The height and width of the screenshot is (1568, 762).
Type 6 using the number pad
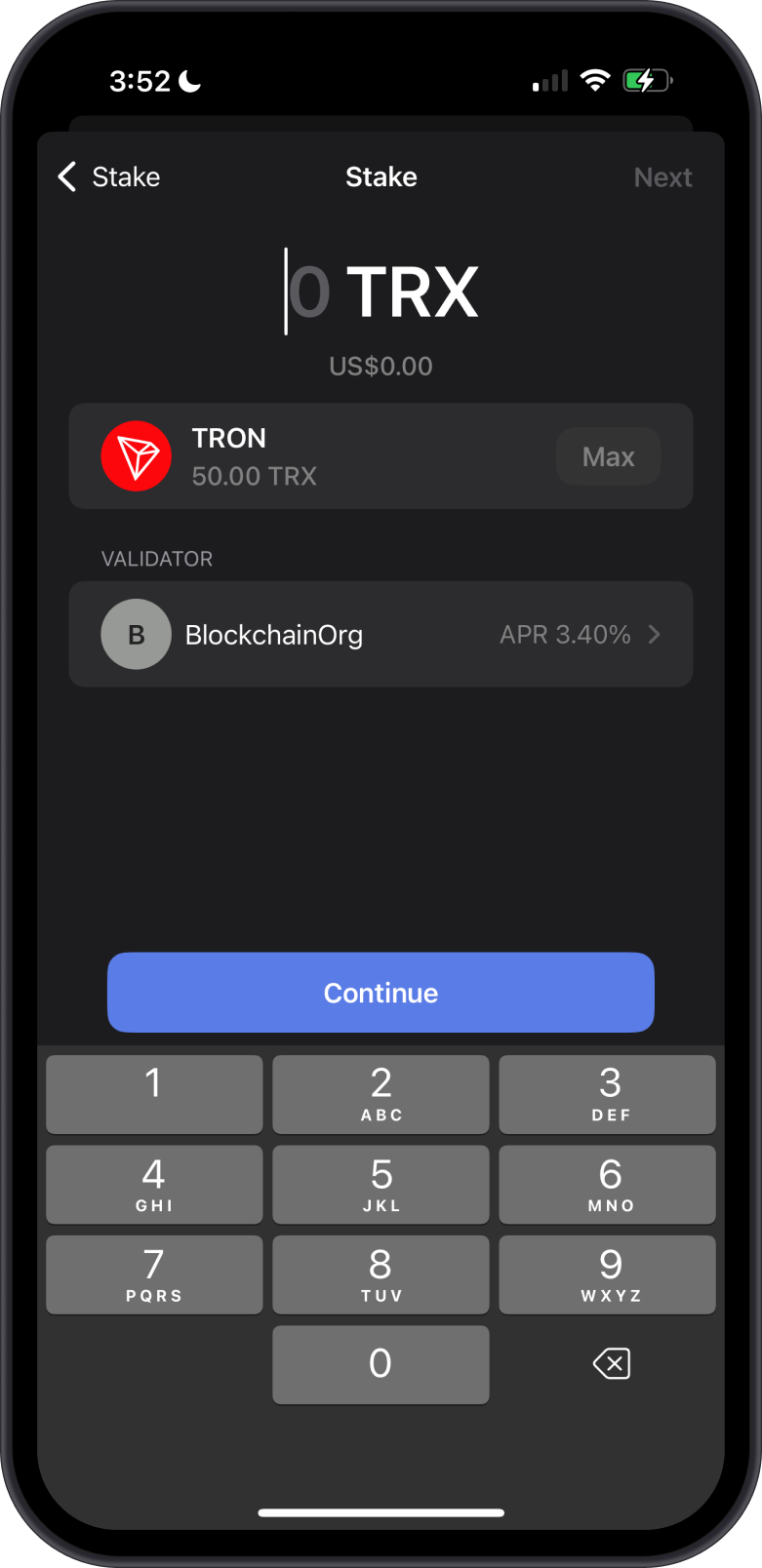607,1185
